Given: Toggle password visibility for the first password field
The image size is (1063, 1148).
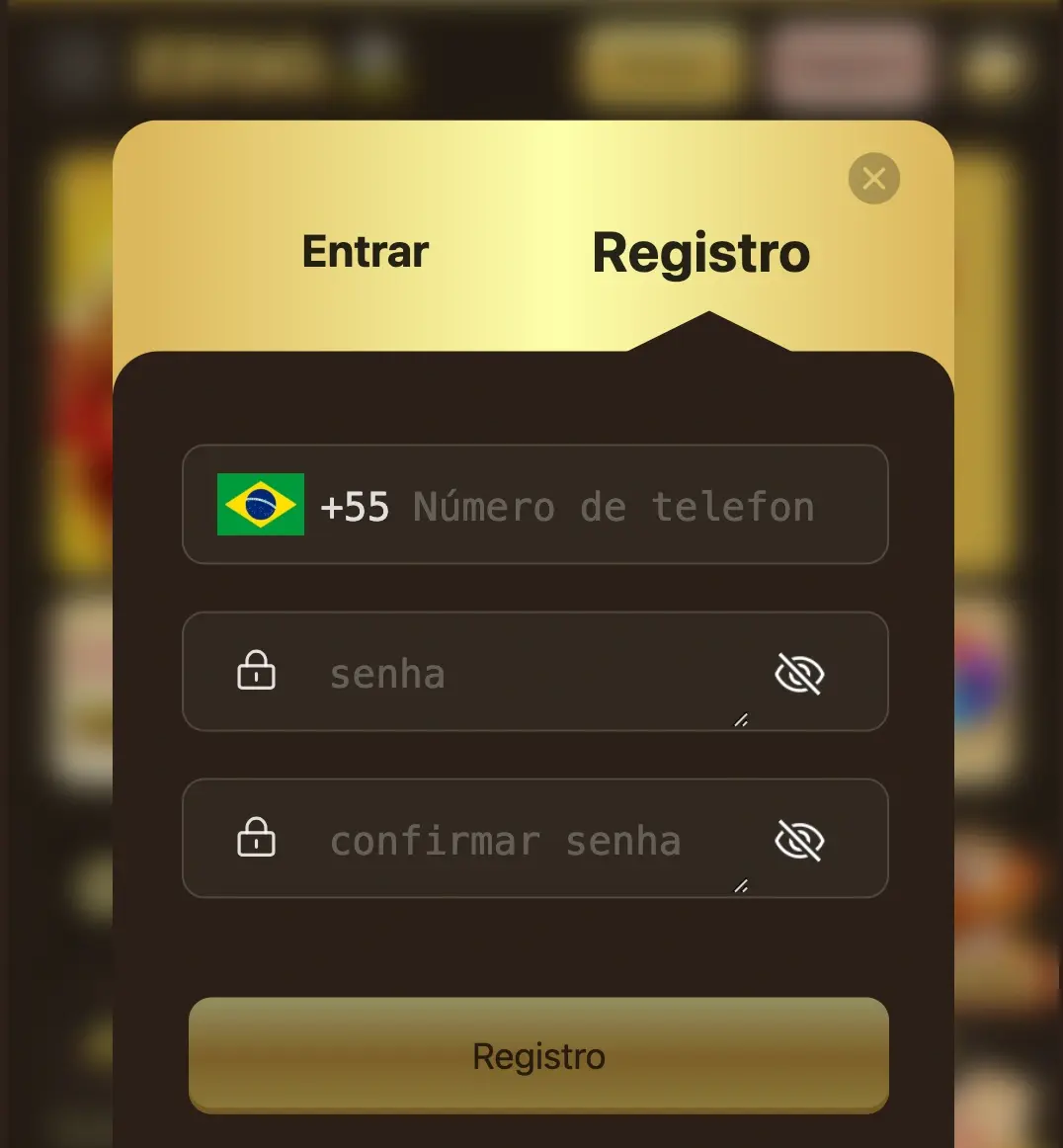Looking at the screenshot, I should pyautogui.click(x=800, y=673).
